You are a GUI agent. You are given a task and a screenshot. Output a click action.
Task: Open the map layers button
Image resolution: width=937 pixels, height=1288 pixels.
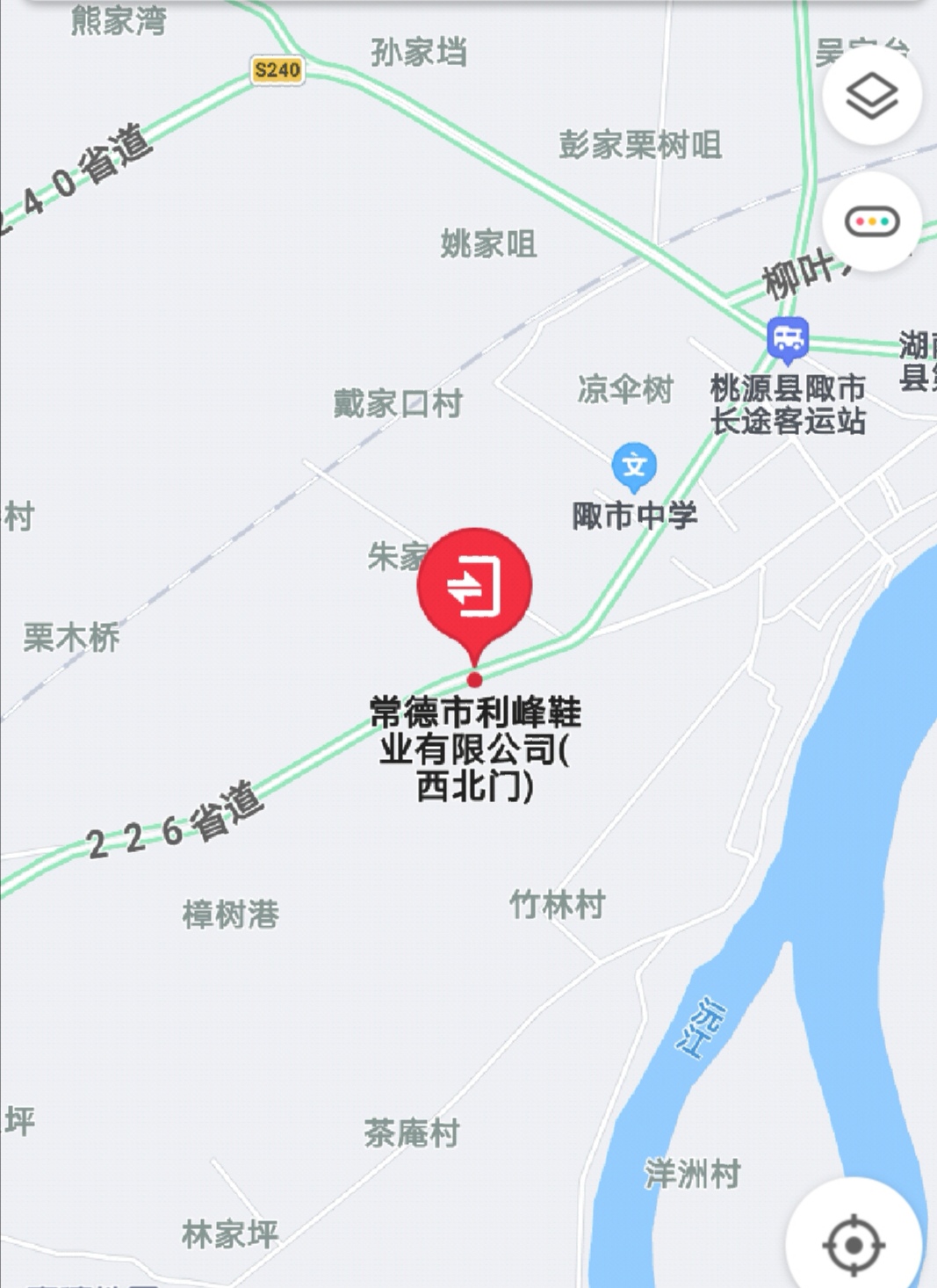click(871, 95)
